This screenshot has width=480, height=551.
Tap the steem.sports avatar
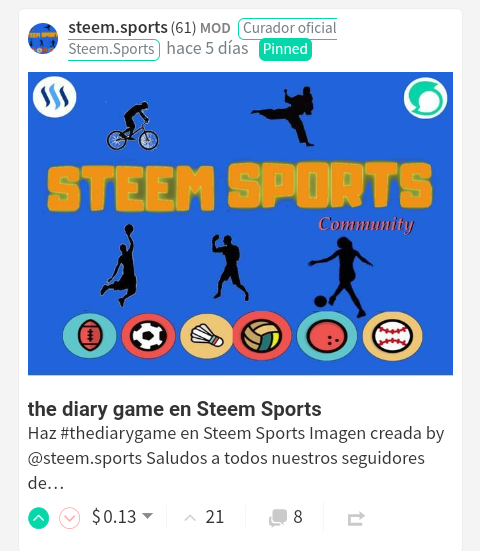43,38
